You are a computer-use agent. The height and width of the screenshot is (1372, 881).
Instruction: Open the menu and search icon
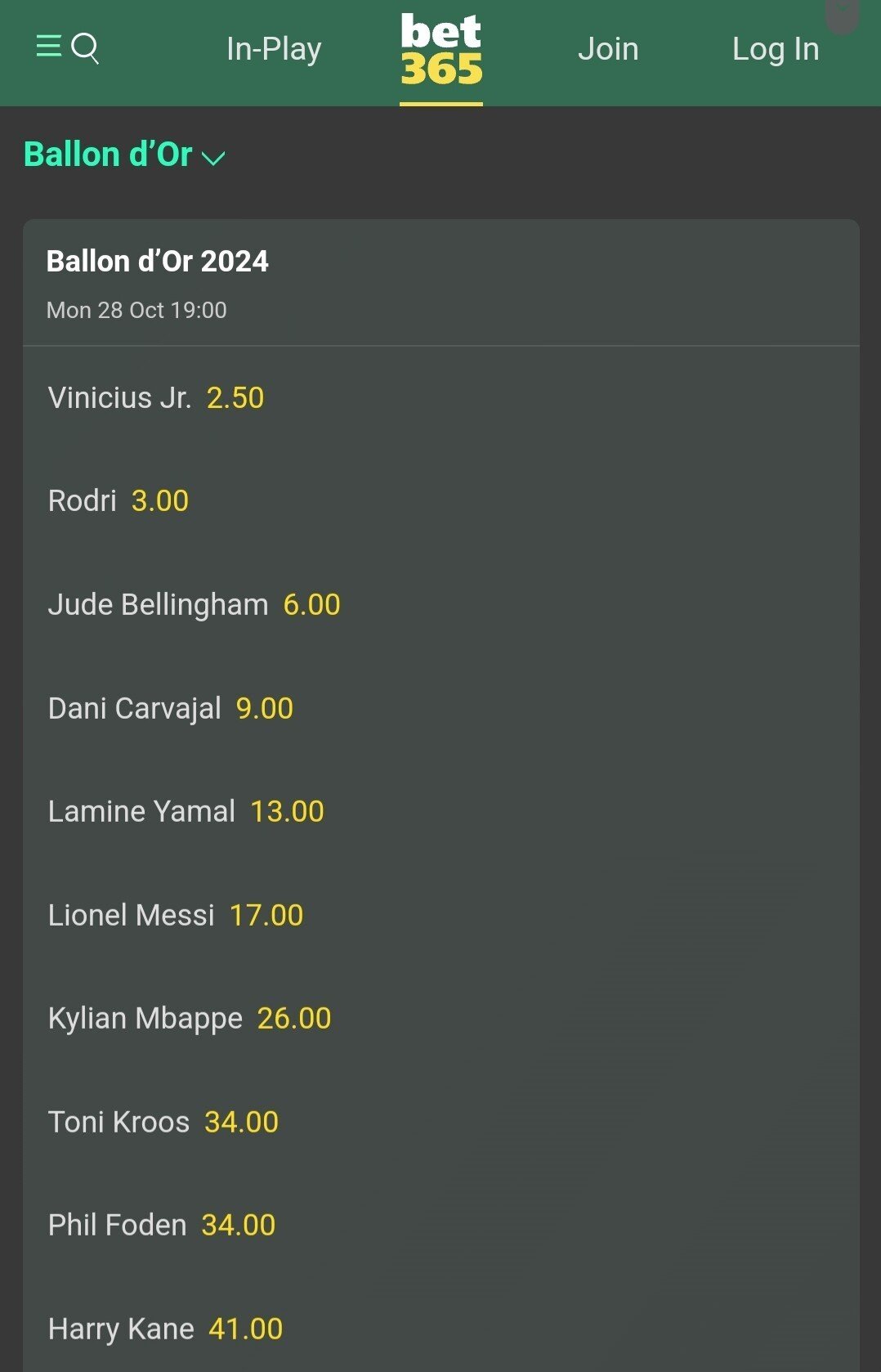click(x=68, y=48)
